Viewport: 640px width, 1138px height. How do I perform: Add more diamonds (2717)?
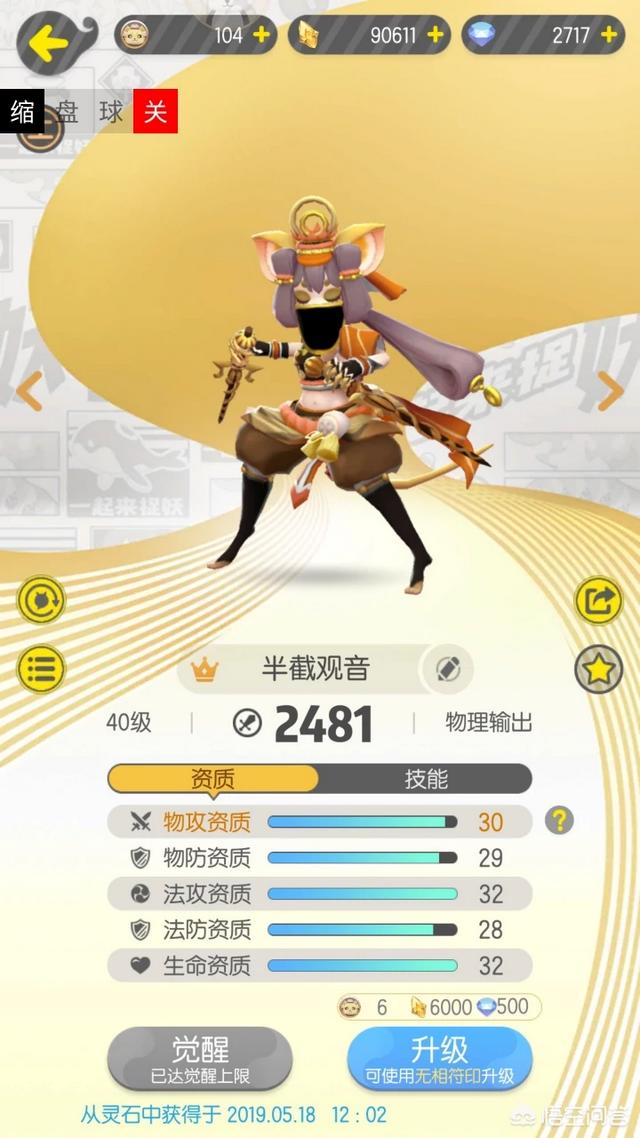(609, 35)
